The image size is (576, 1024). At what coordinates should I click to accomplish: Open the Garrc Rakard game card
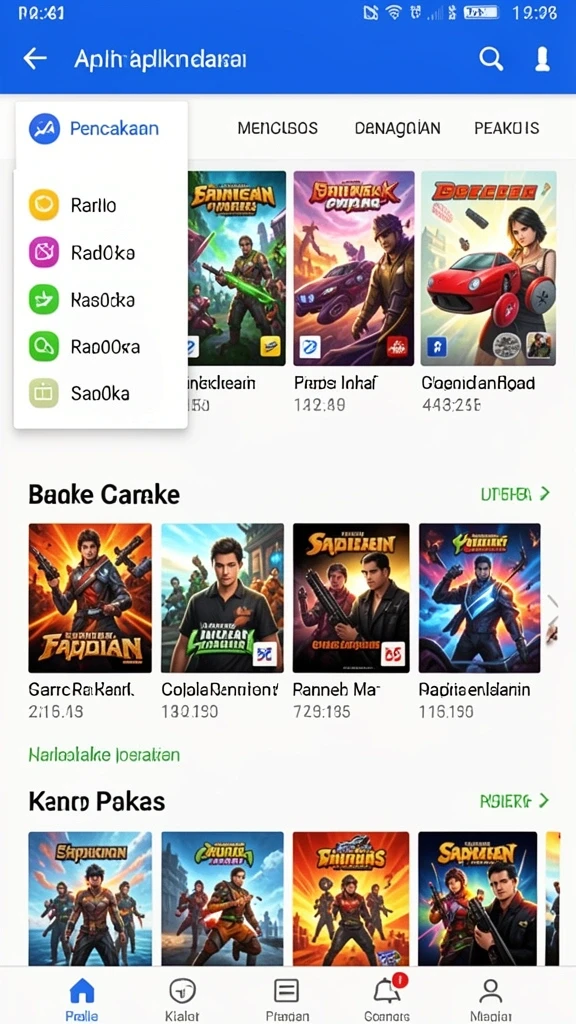point(90,621)
